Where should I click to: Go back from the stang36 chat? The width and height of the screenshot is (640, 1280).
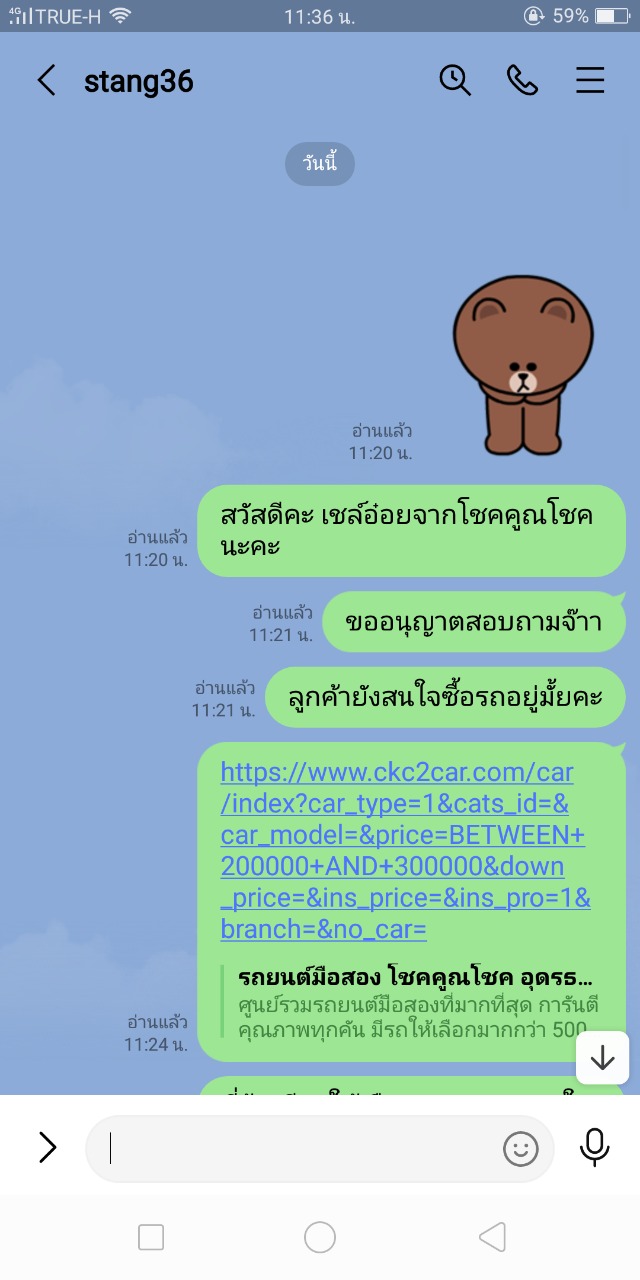click(x=46, y=81)
